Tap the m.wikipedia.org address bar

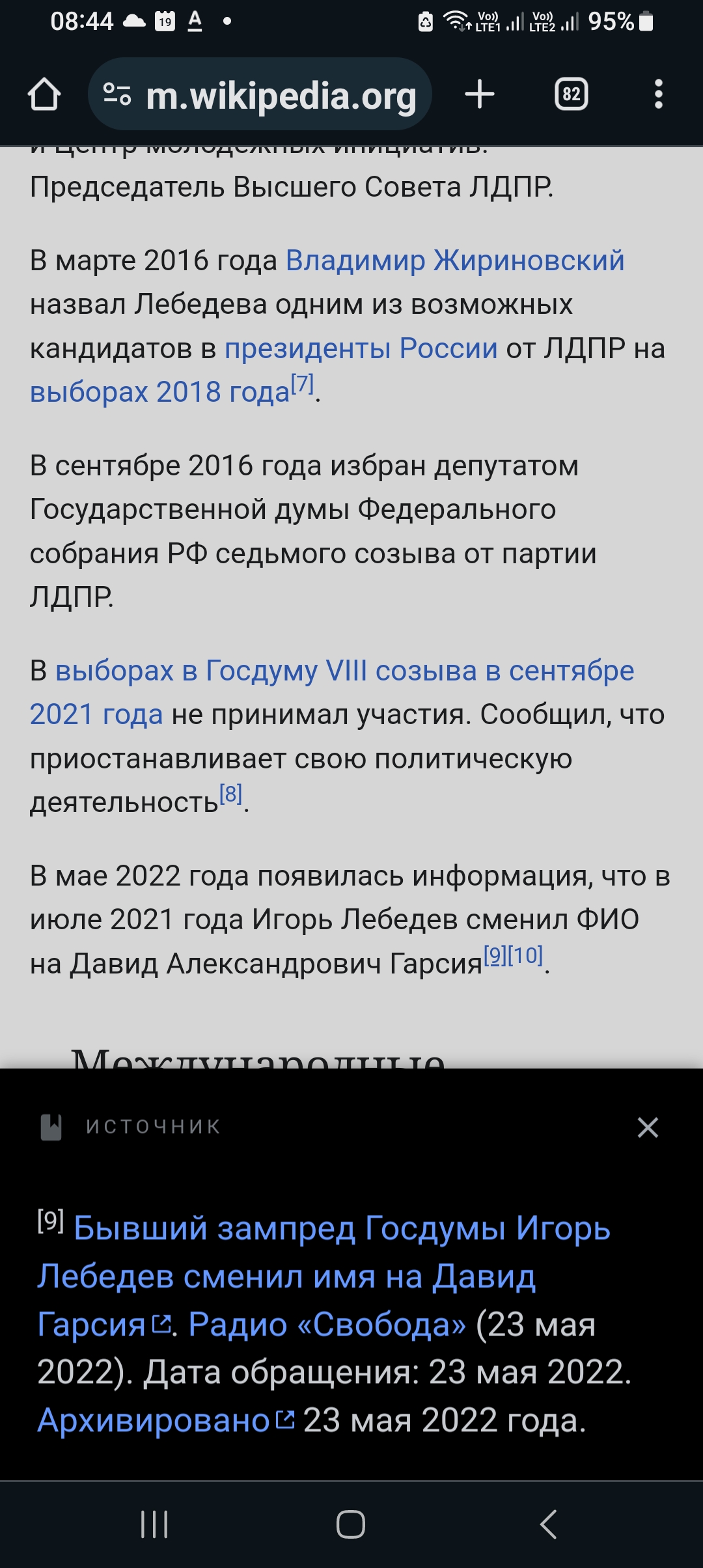tap(260, 94)
